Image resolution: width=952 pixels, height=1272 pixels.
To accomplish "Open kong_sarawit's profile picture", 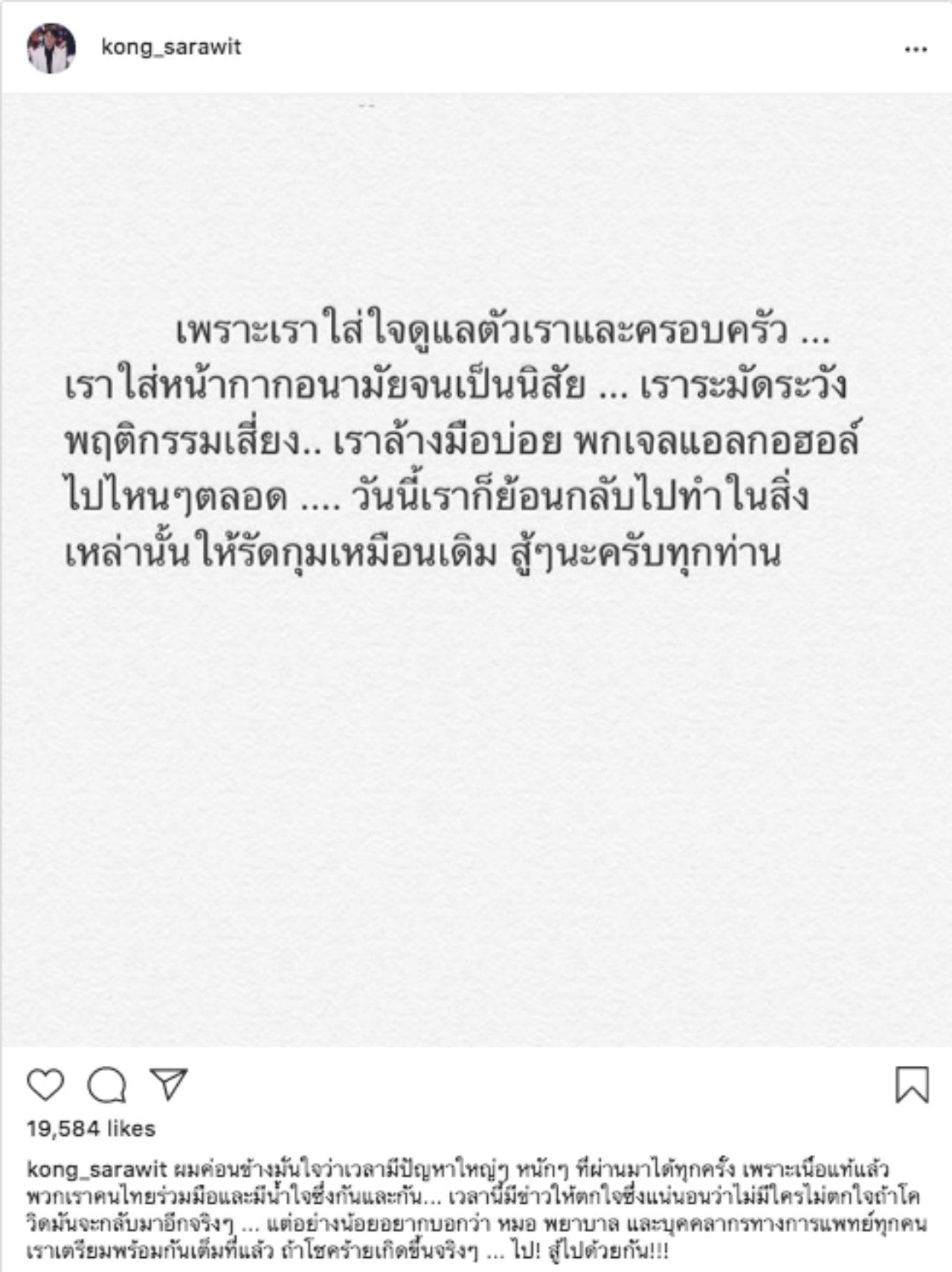I will 51,48.
